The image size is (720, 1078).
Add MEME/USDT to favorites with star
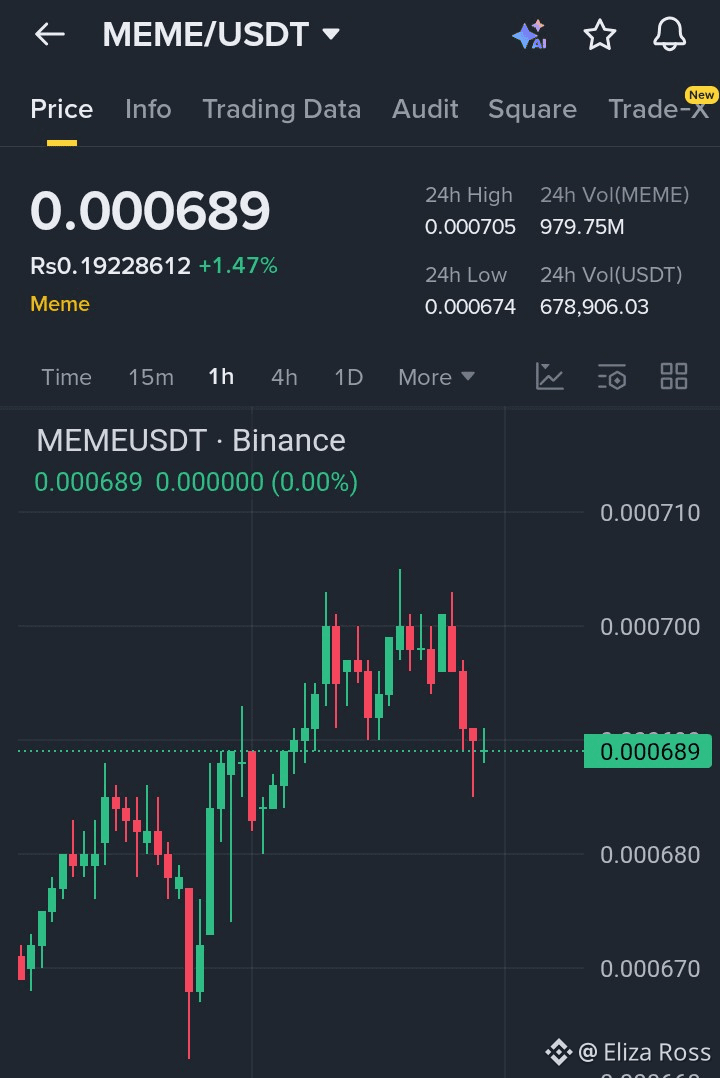point(599,35)
